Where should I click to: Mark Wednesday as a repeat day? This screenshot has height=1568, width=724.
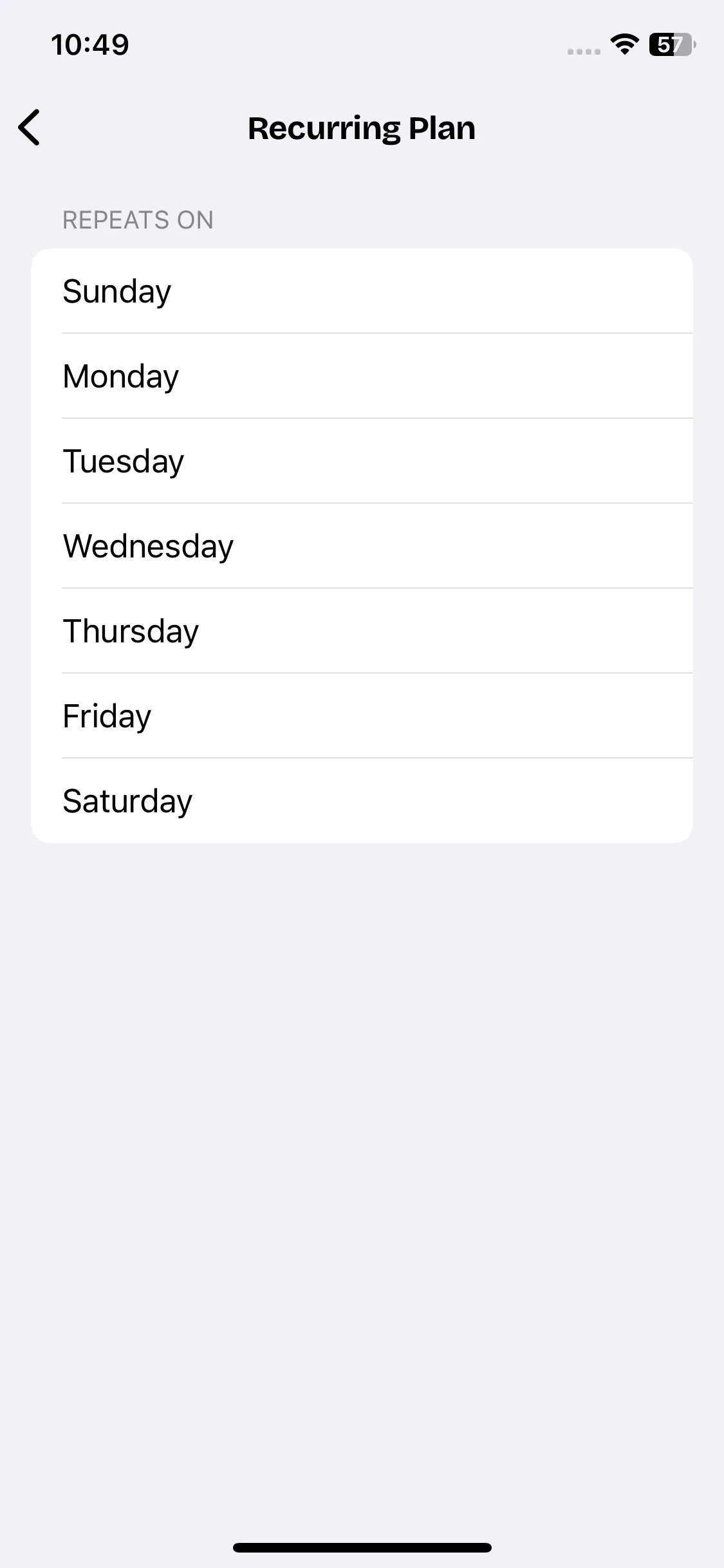(x=362, y=546)
